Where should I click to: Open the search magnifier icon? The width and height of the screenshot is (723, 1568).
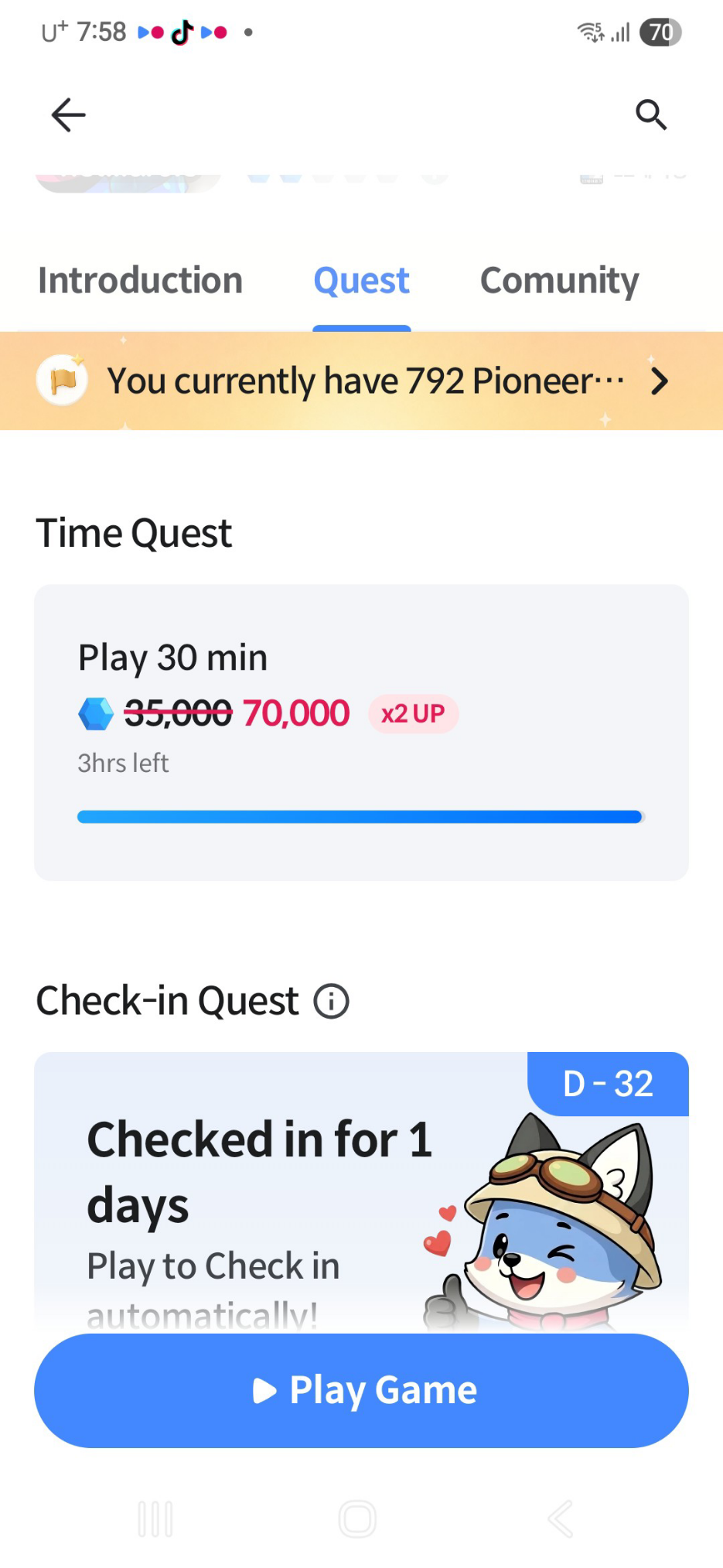pos(651,115)
